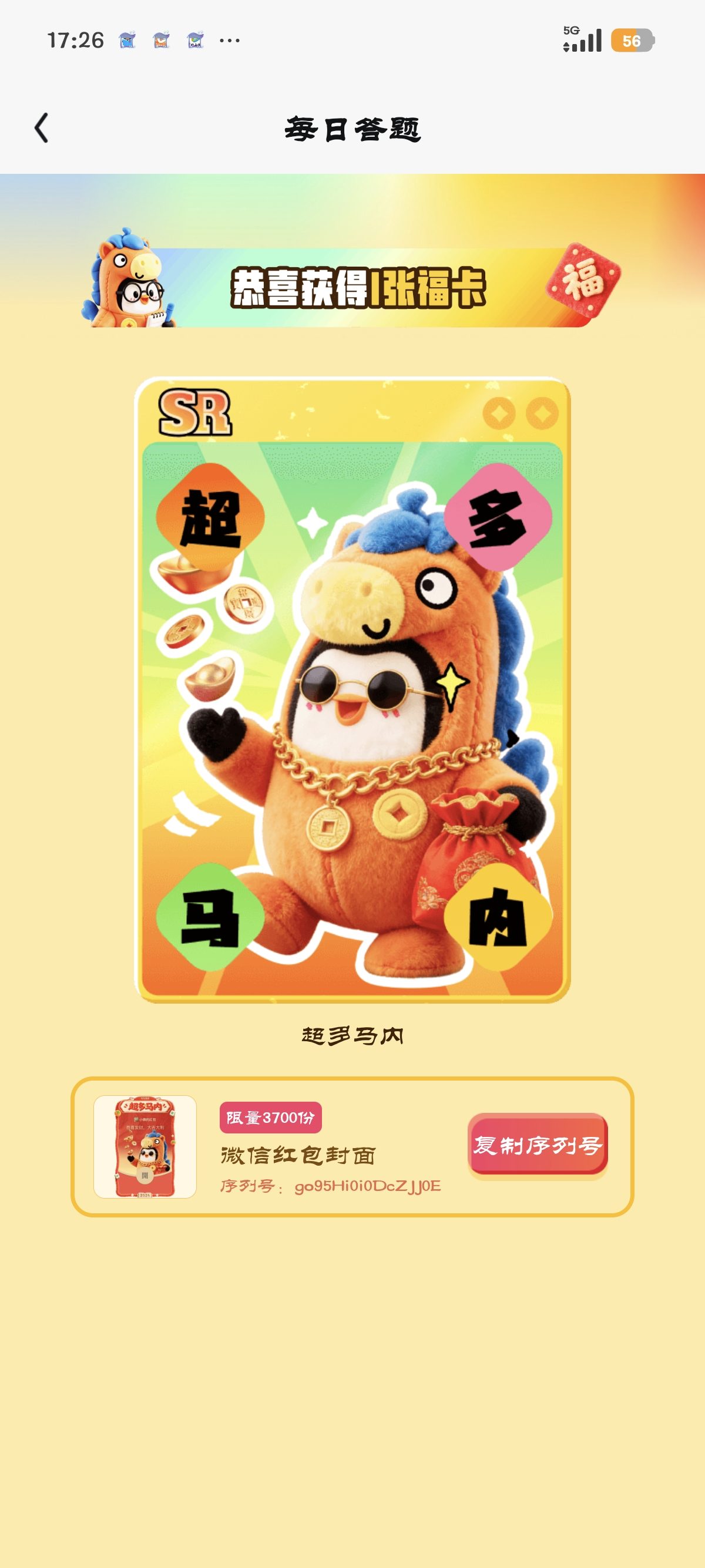View the 微信红包封面 preview thumbnail
The width and height of the screenshot is (705, 1568).
pyautogui.click(x=145, y=1147)
